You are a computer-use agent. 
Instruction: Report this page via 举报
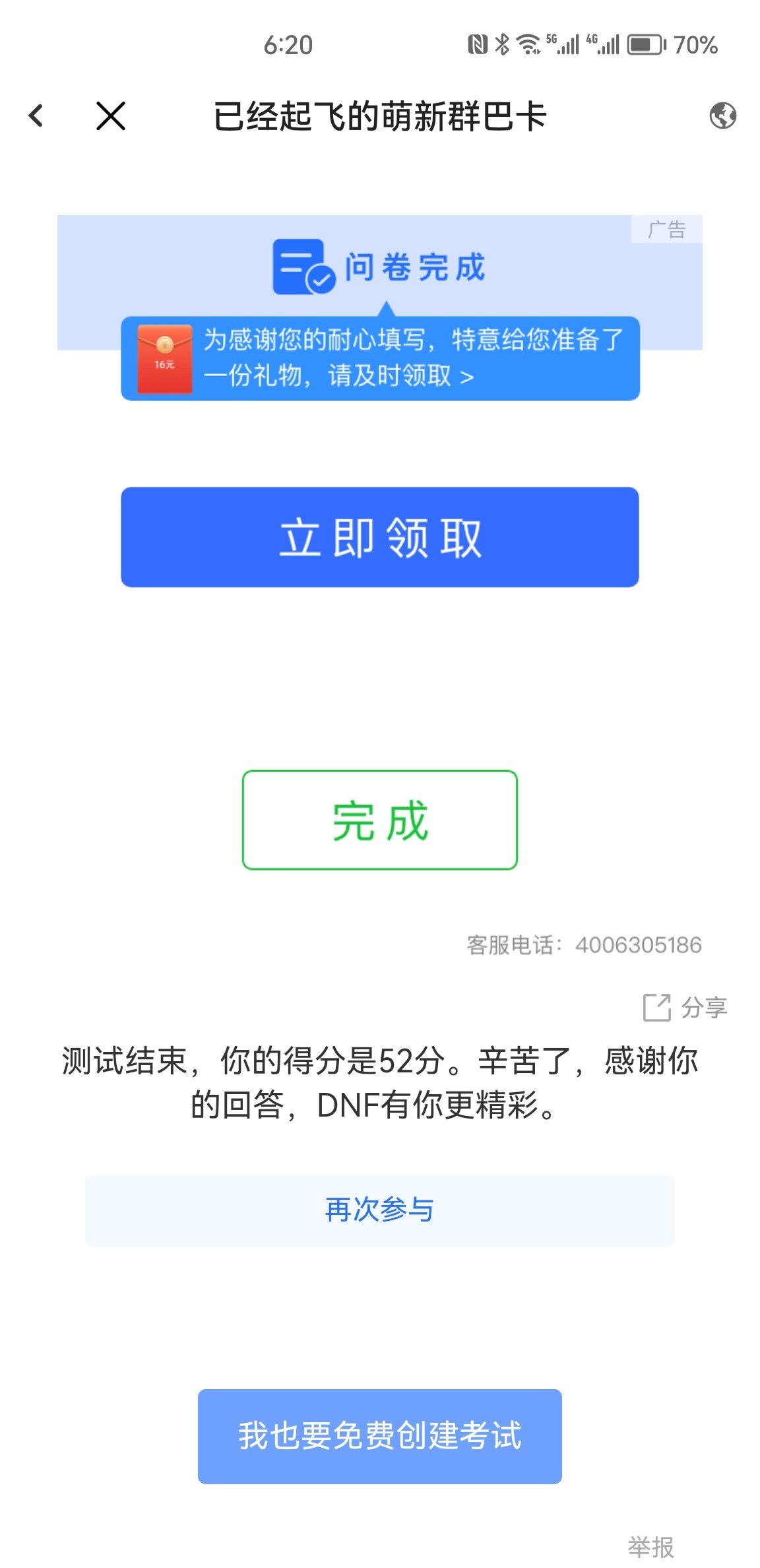[x=650, y=1547]
